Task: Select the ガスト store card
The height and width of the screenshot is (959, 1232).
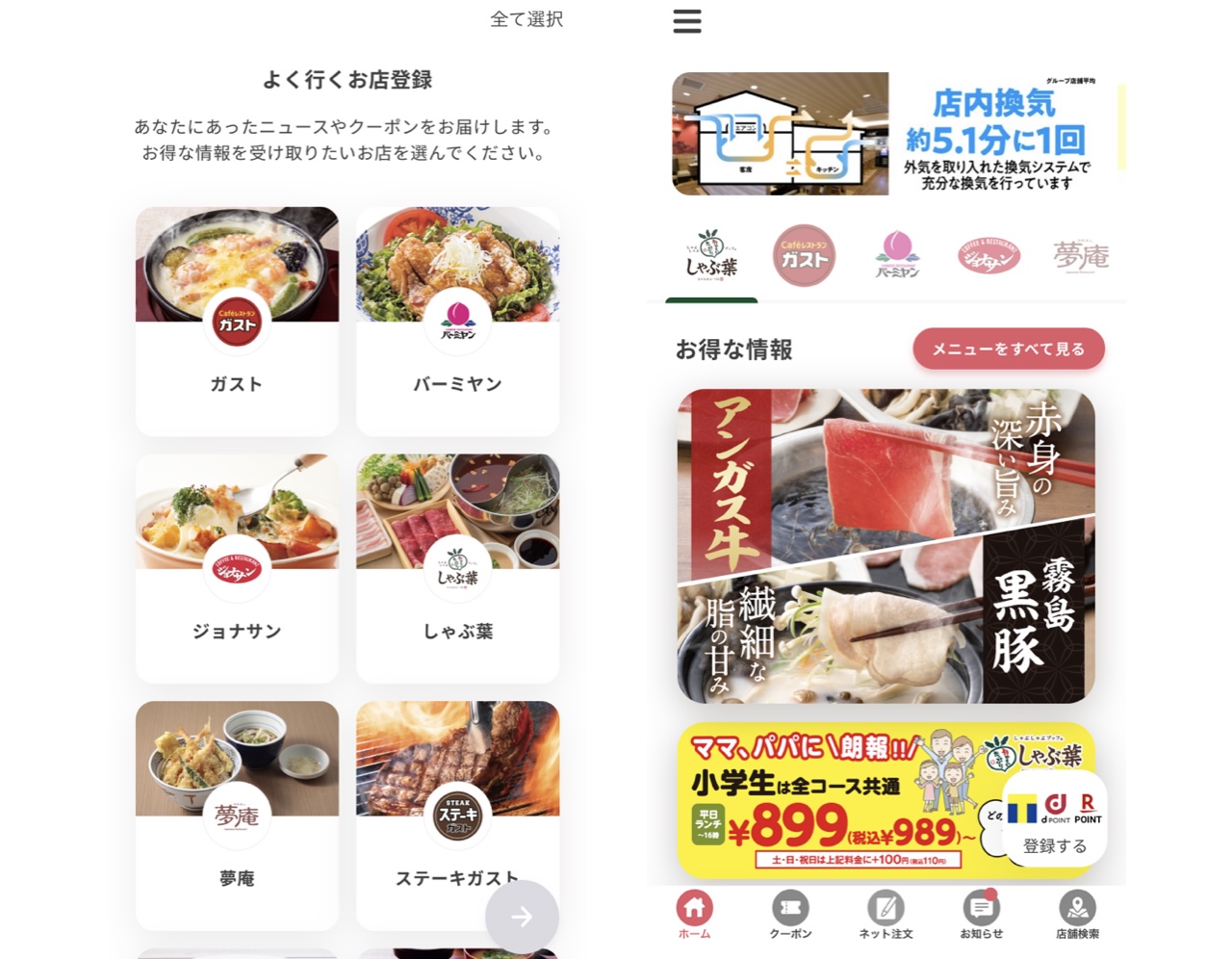Action: (x=237, y=321)
